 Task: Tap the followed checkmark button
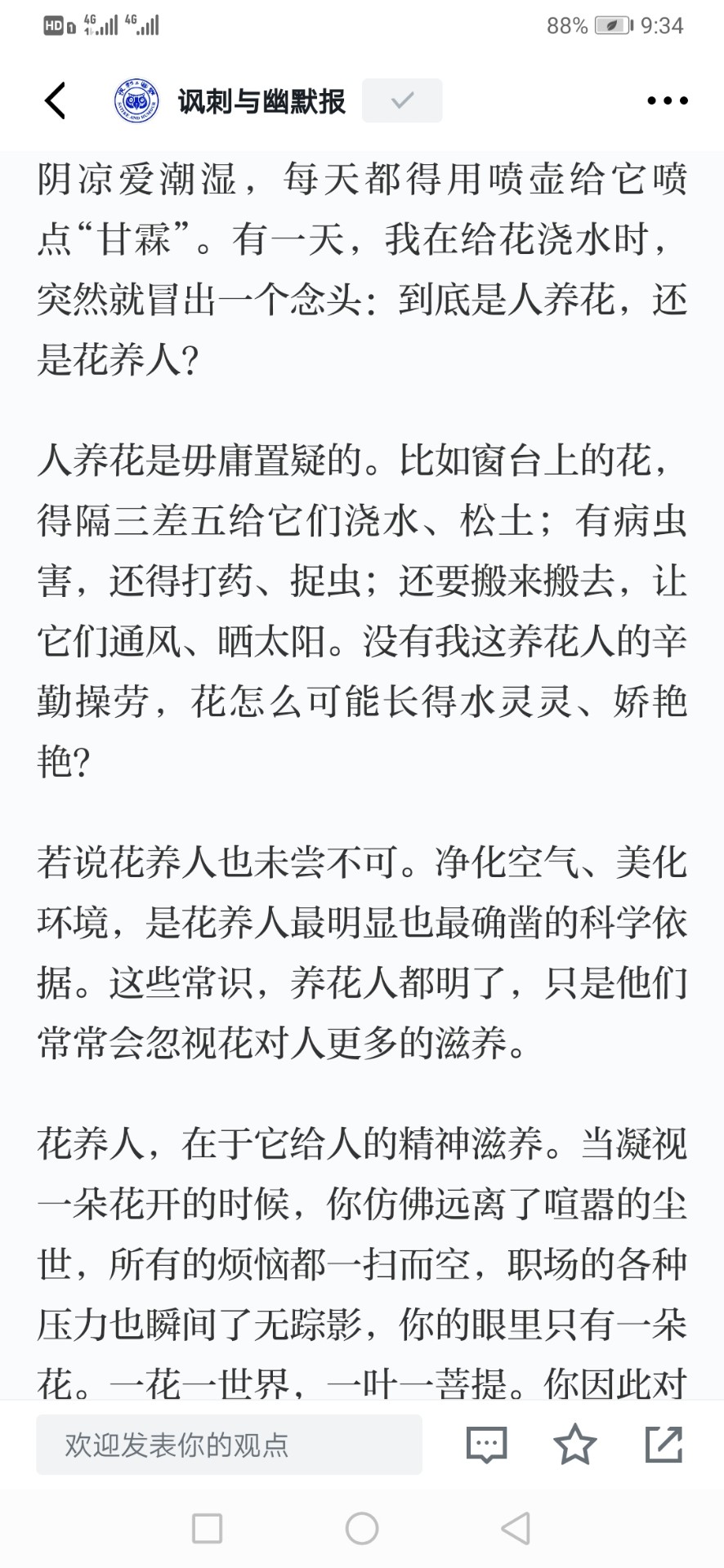[402, 100]
